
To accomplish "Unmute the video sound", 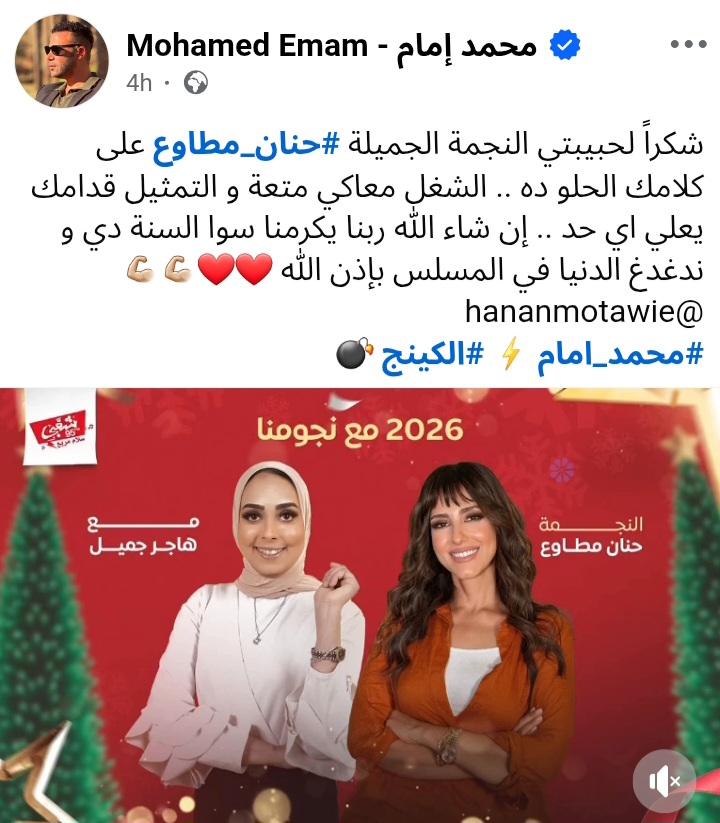I will 666,780.
